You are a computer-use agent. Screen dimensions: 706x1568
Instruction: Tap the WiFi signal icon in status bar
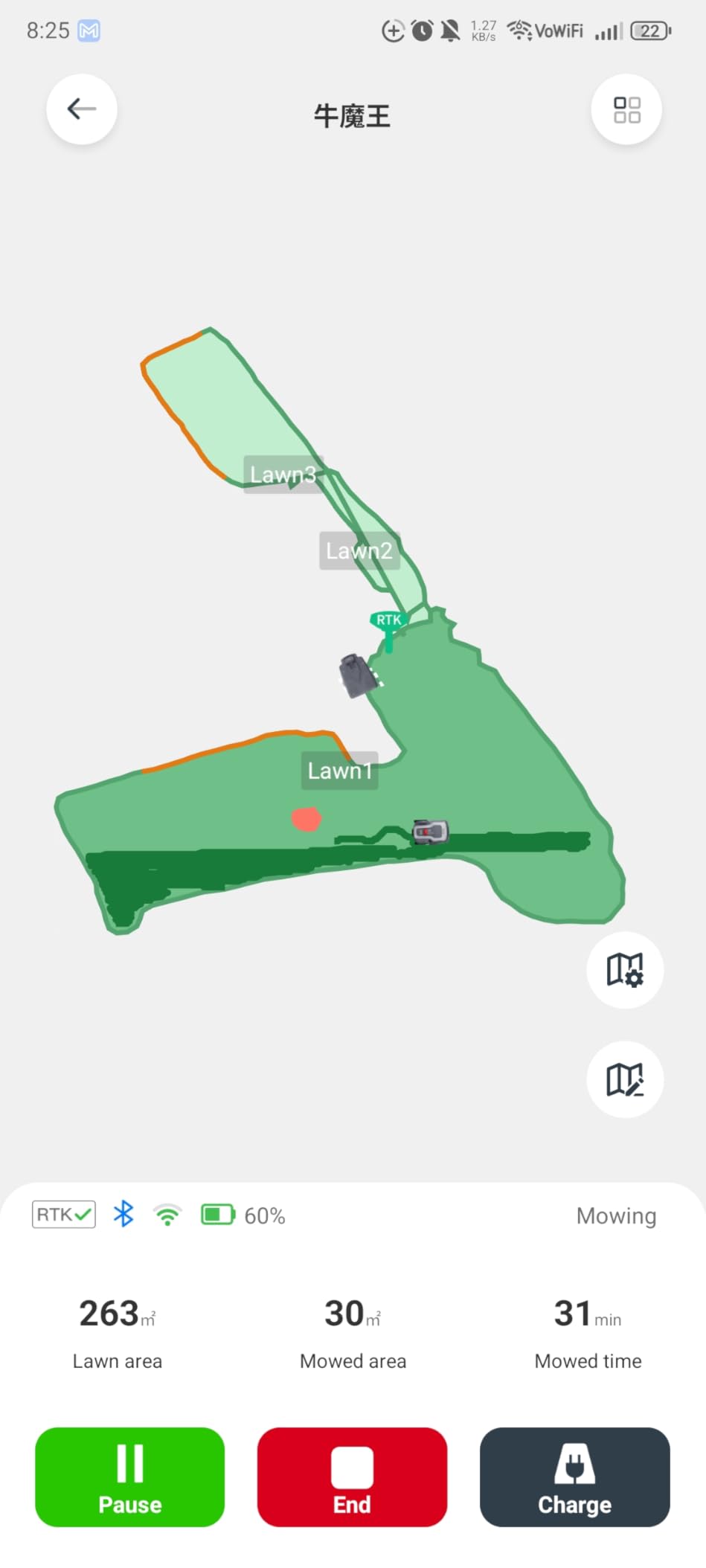tap(518, 30)
